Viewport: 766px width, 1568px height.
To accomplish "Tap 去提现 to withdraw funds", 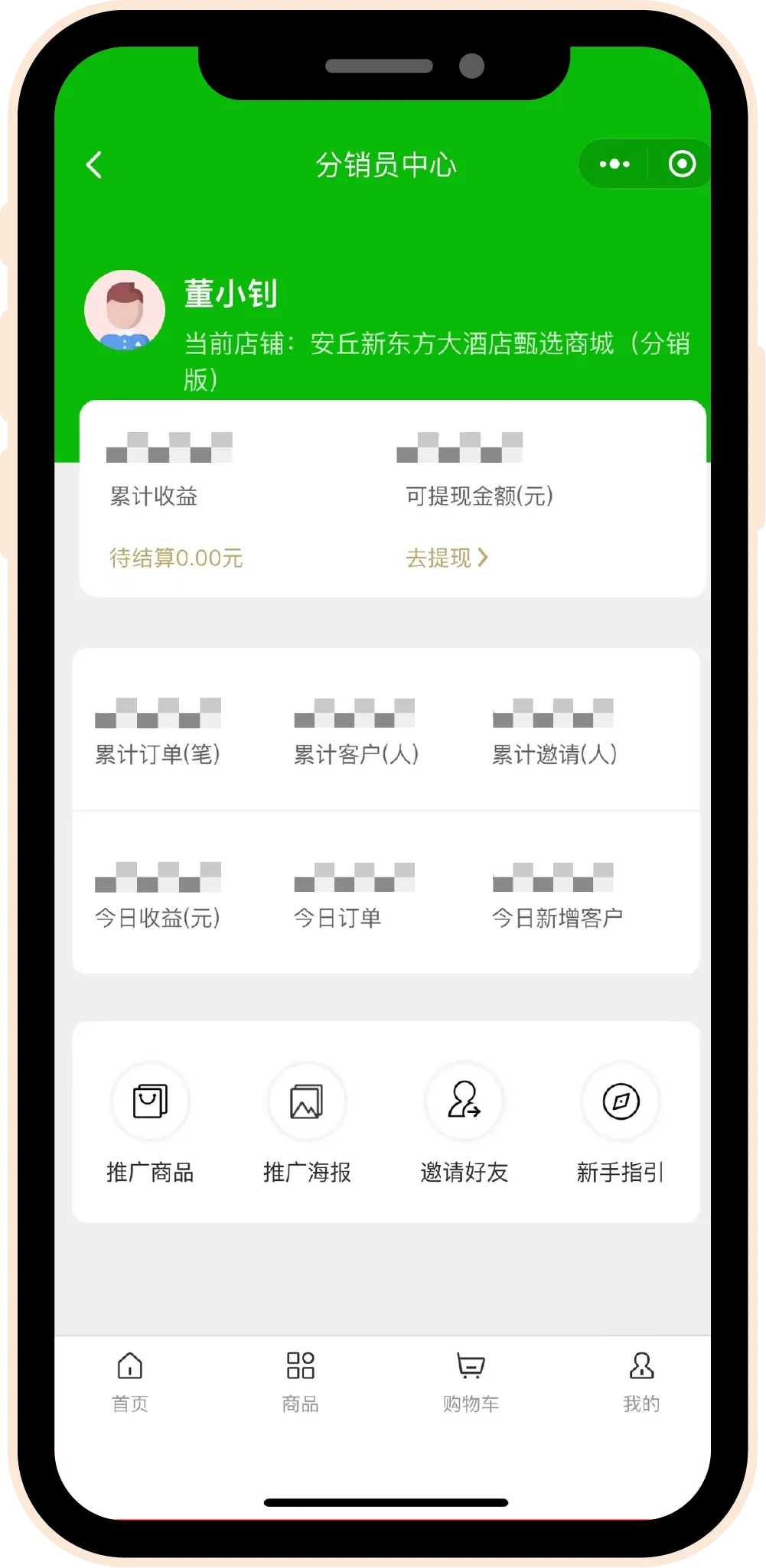I will coord(447,558).
